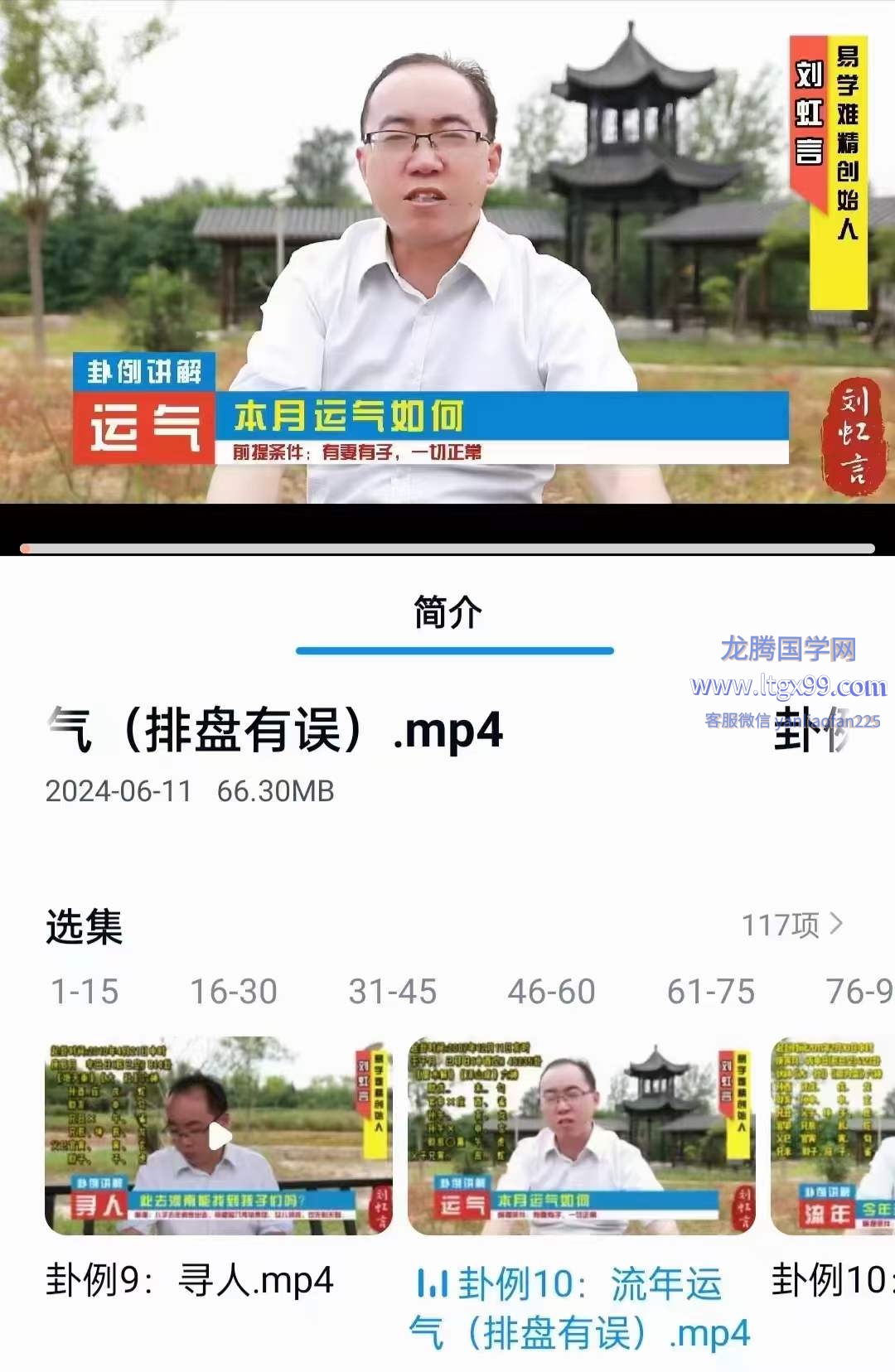Select episode range 1-15

pos(85,992)
